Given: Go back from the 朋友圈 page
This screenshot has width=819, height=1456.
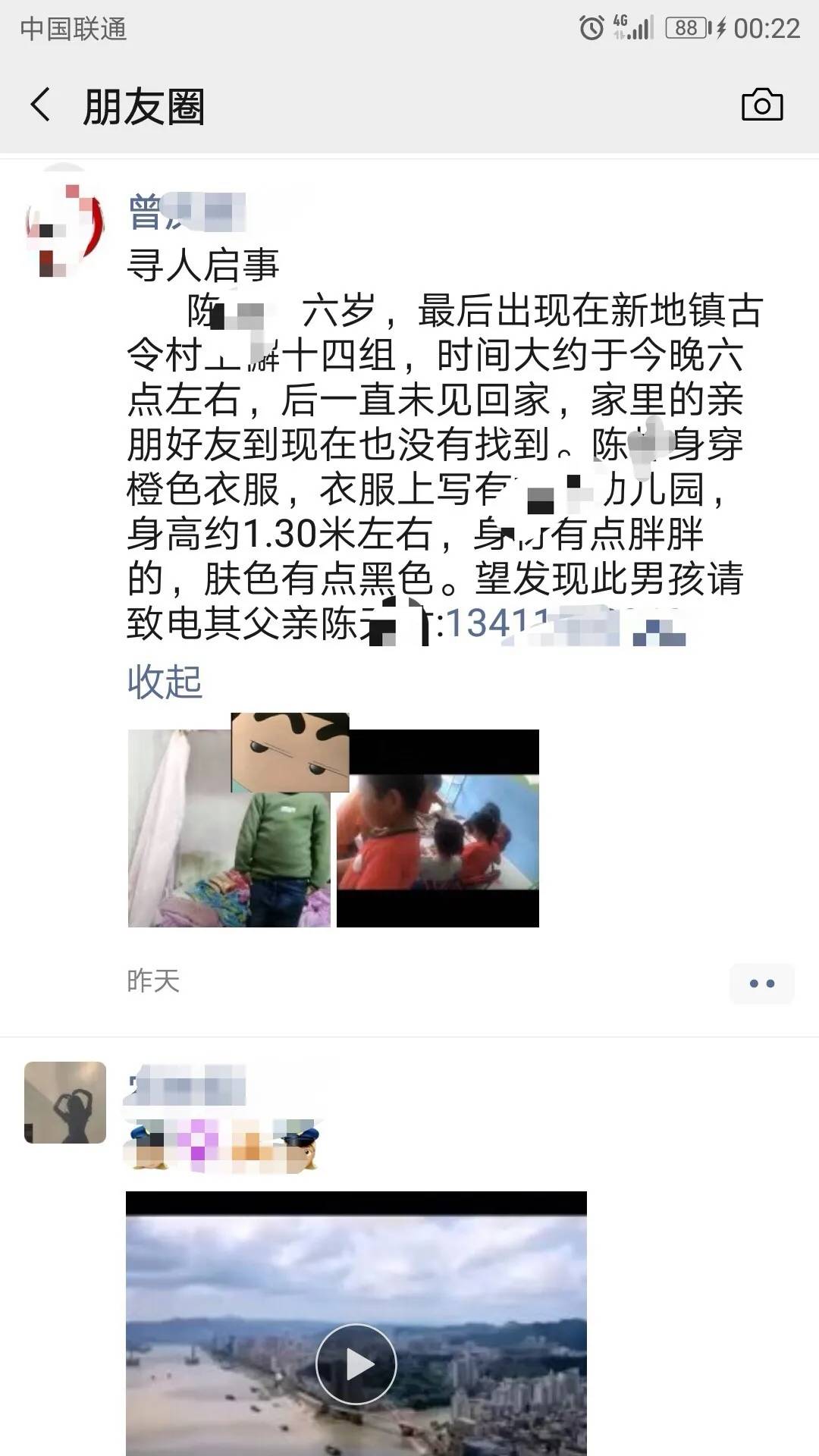Looking at the screenshot, I should pyautogui.click(x=41, y=105).
